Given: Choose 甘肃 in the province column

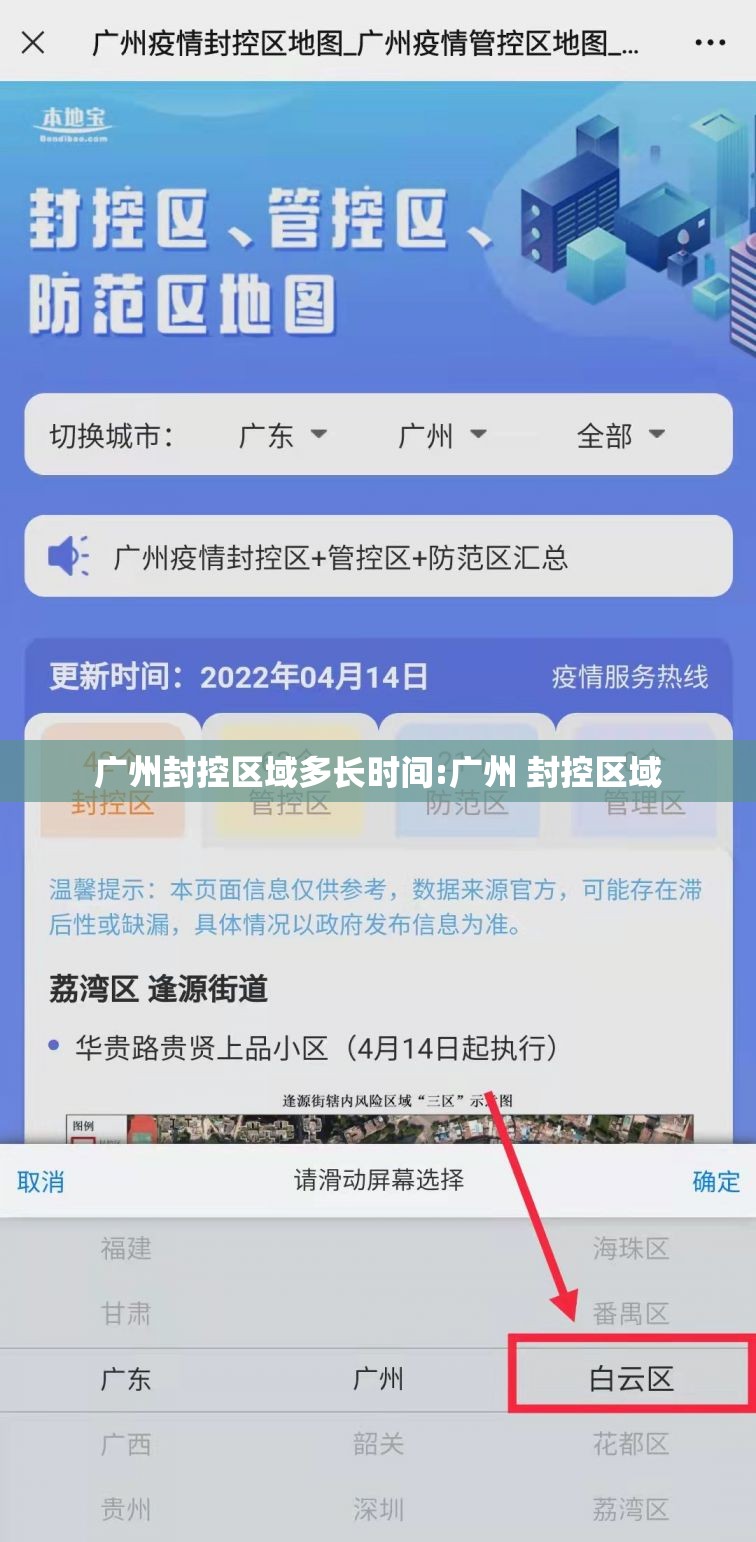Looking at the screenshot, I should (126, 1313).
